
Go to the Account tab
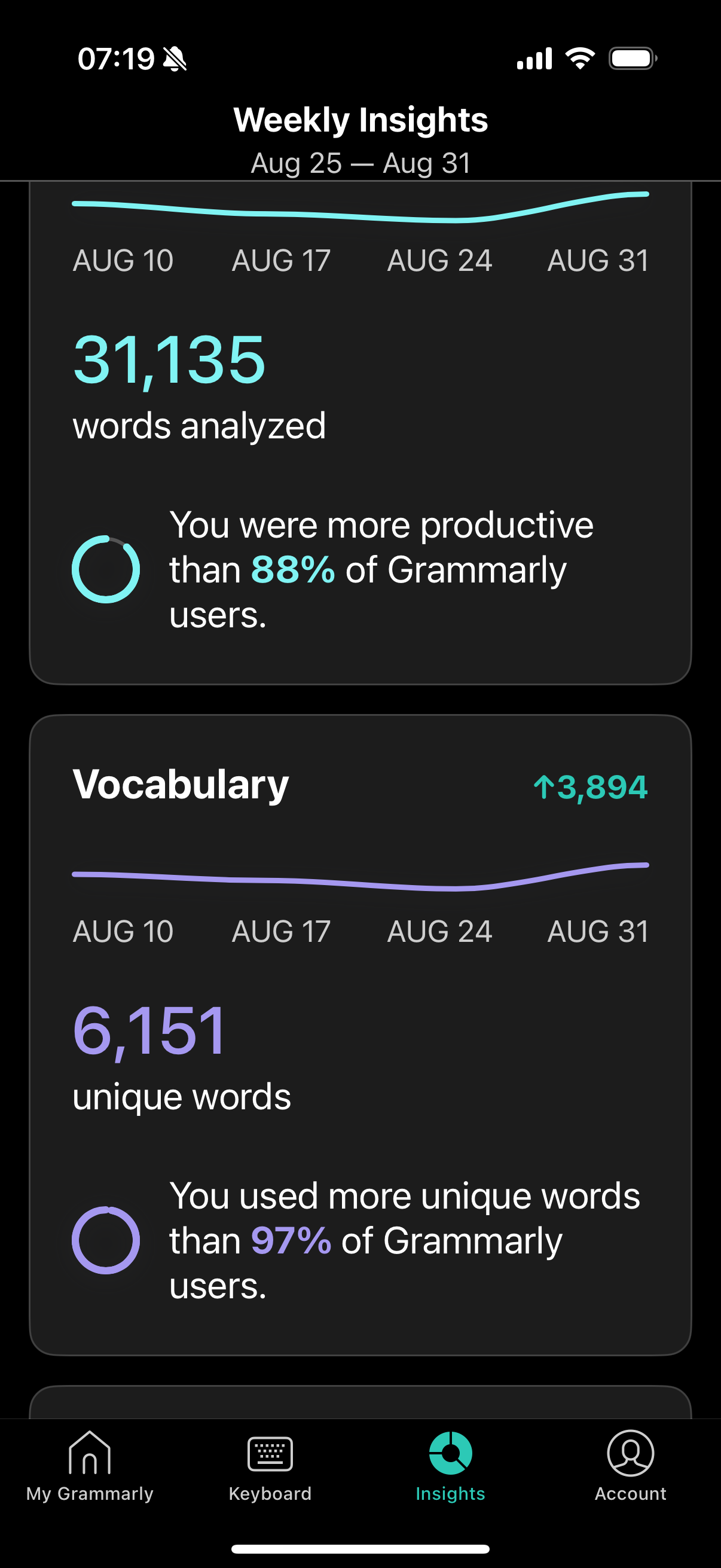tap(630, 1466)
